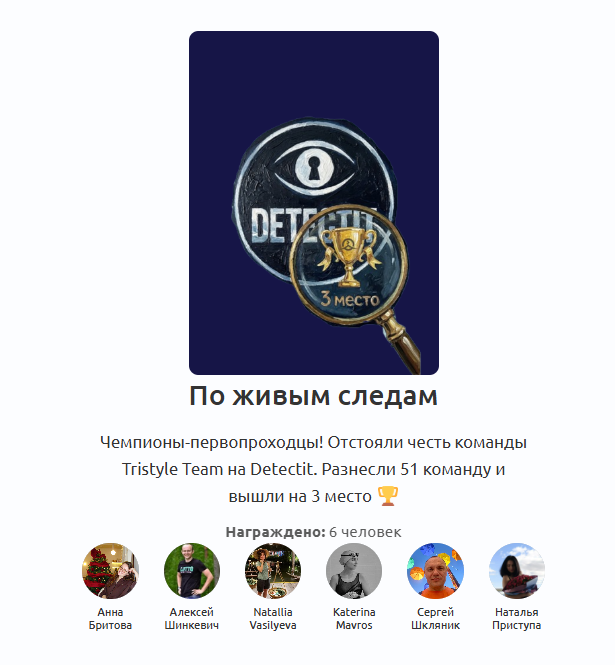
Task: View Natallia Vasilyeva's profile
Action: pos(273,572)
